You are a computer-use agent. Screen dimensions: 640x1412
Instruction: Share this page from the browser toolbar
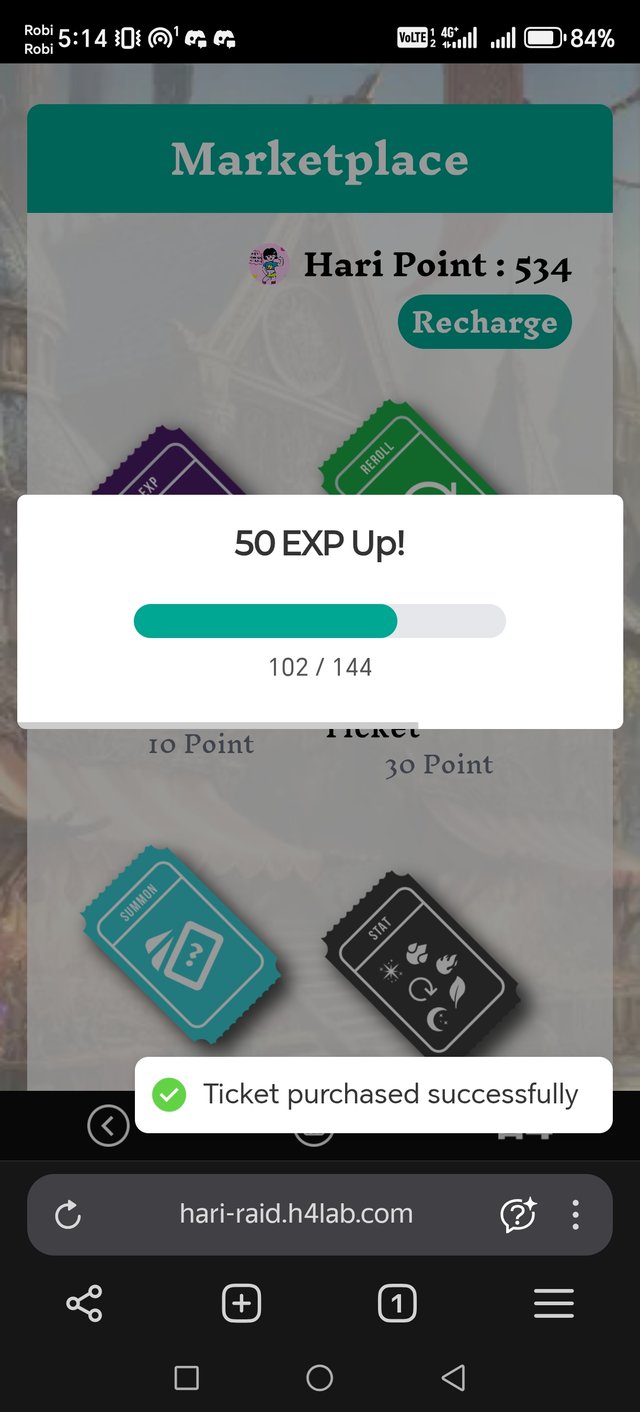click(84, 1304)
